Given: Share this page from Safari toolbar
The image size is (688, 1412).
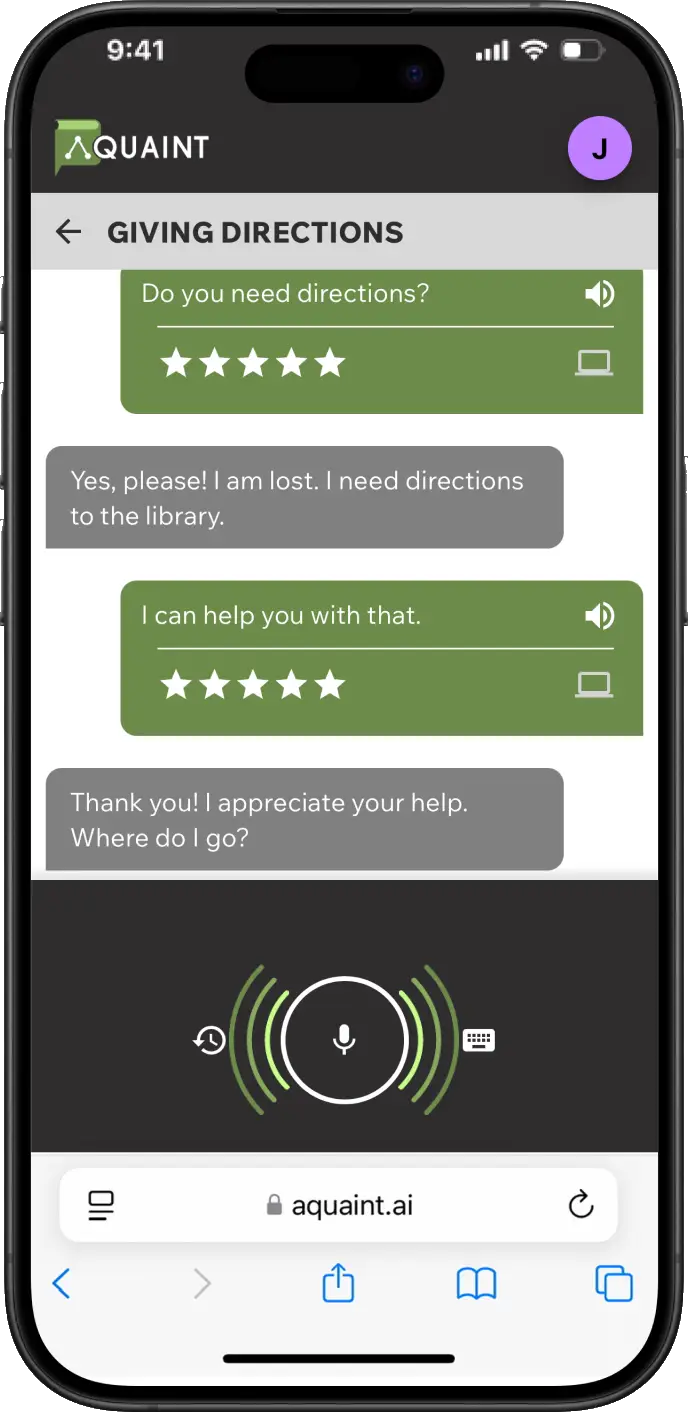Looking at the screenshot, I should [338, 1283].
